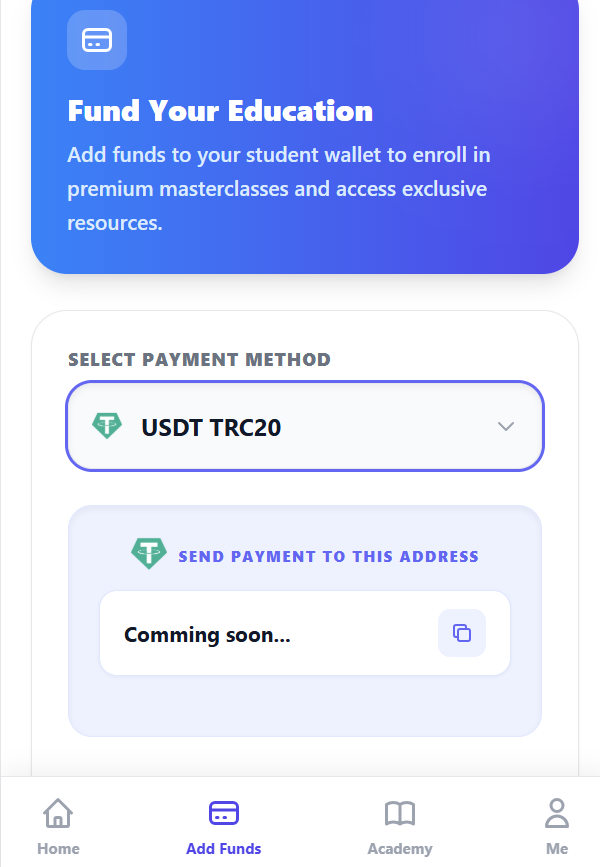
Task: Copy the payment address
Action: 461,633
